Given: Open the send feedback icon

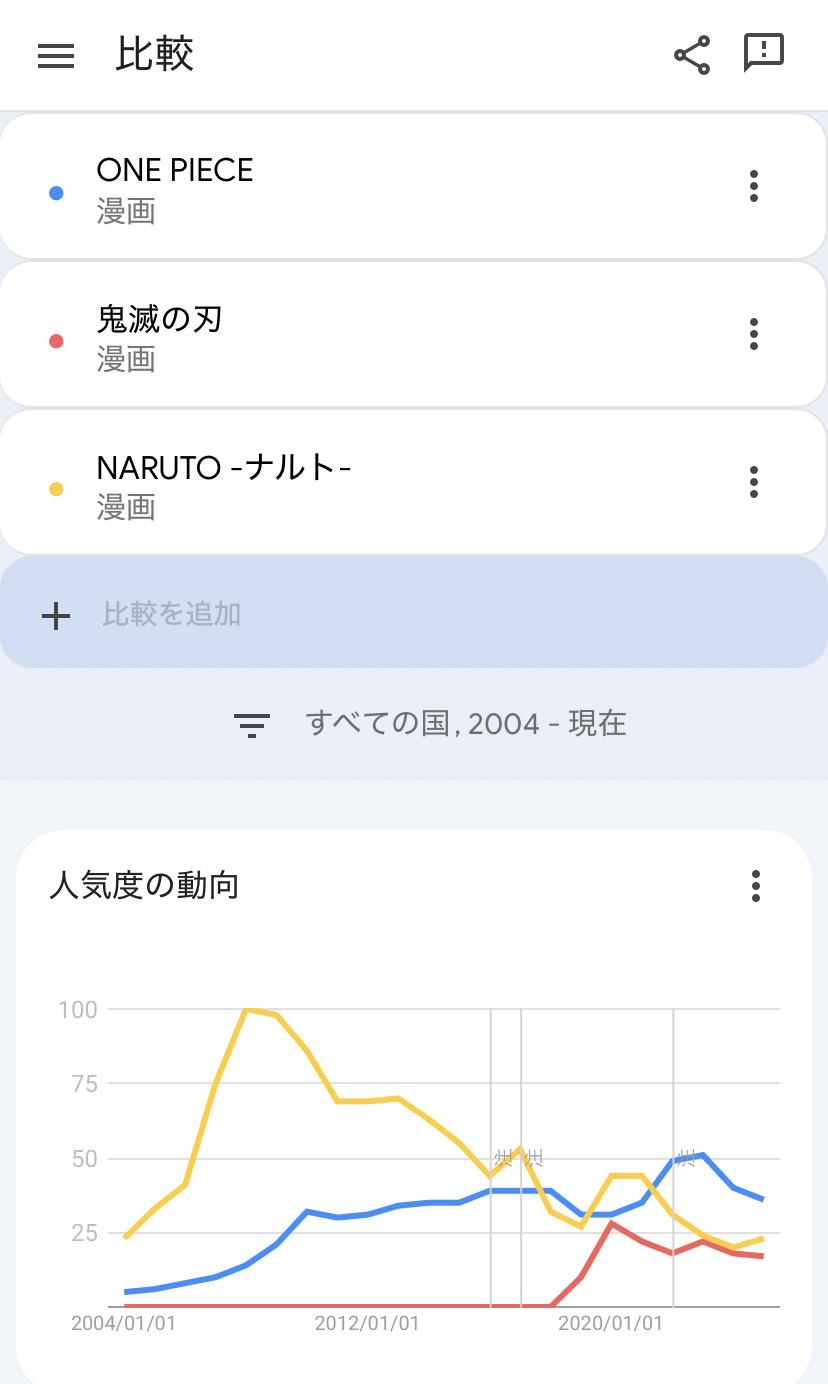Looking at the screenshot, I should tap(764, 54).
